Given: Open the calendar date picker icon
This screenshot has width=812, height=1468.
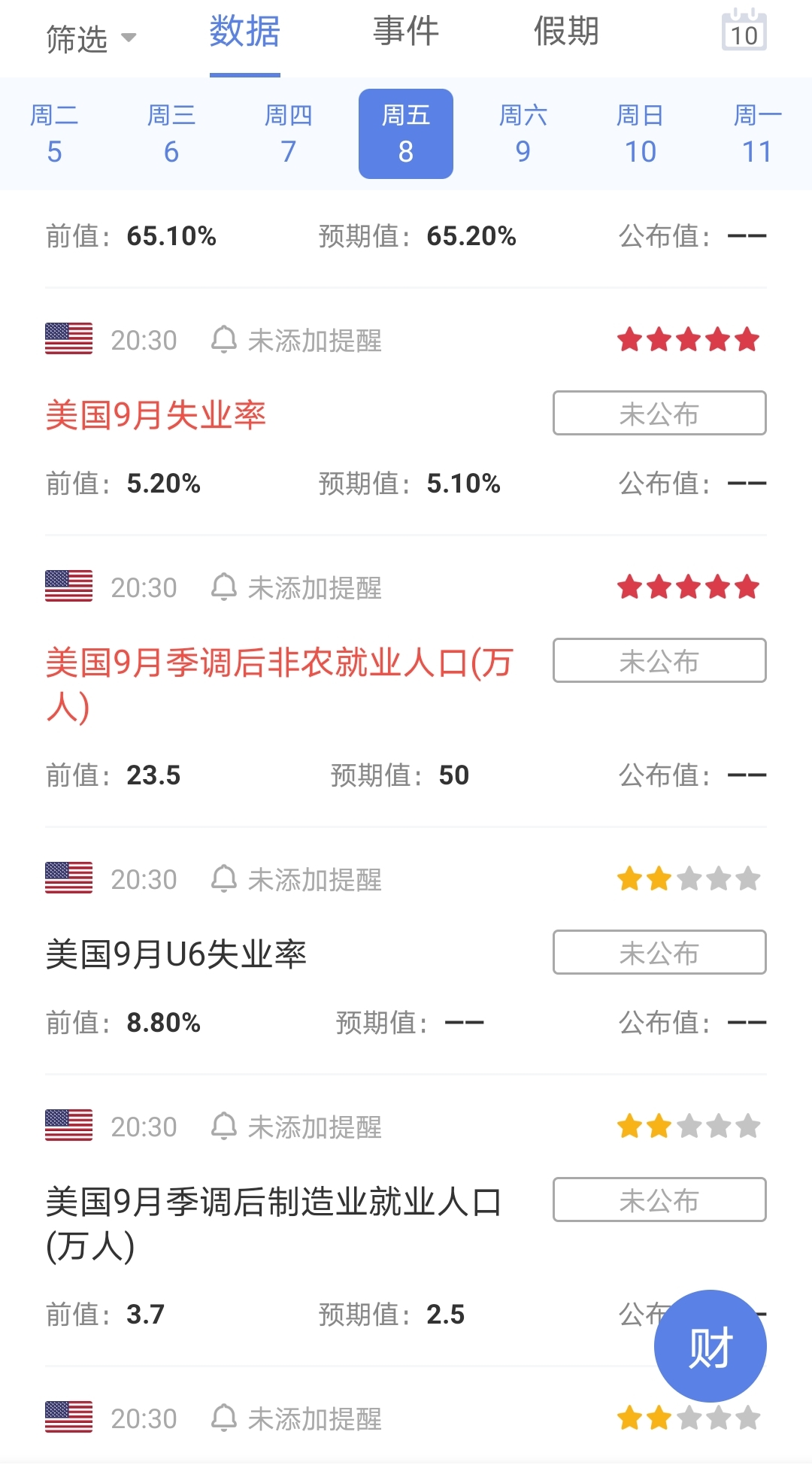Looking at the screenshot, I should click(744, 32).
